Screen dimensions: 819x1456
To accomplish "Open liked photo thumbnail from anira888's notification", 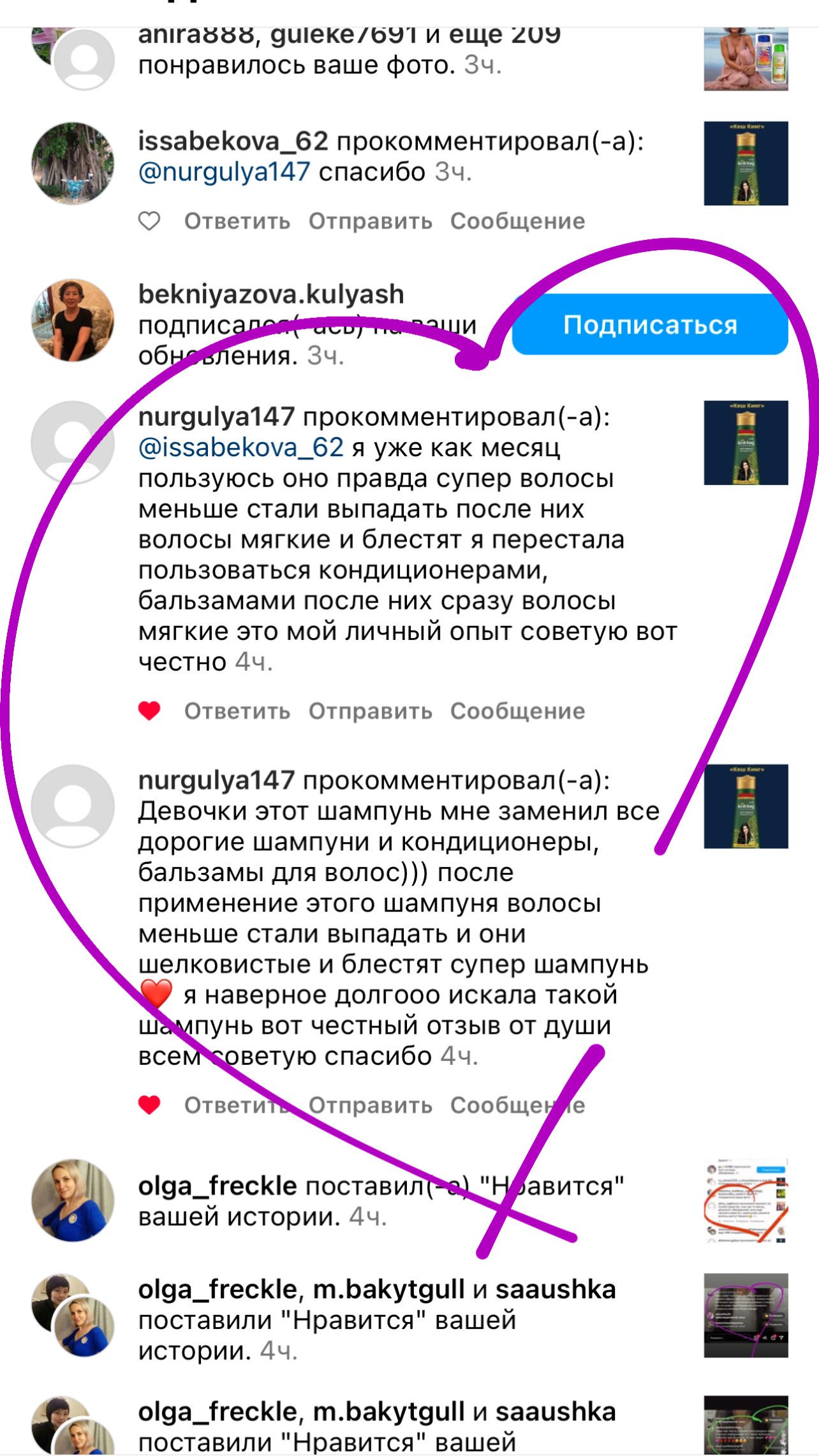I will [746, 59].
